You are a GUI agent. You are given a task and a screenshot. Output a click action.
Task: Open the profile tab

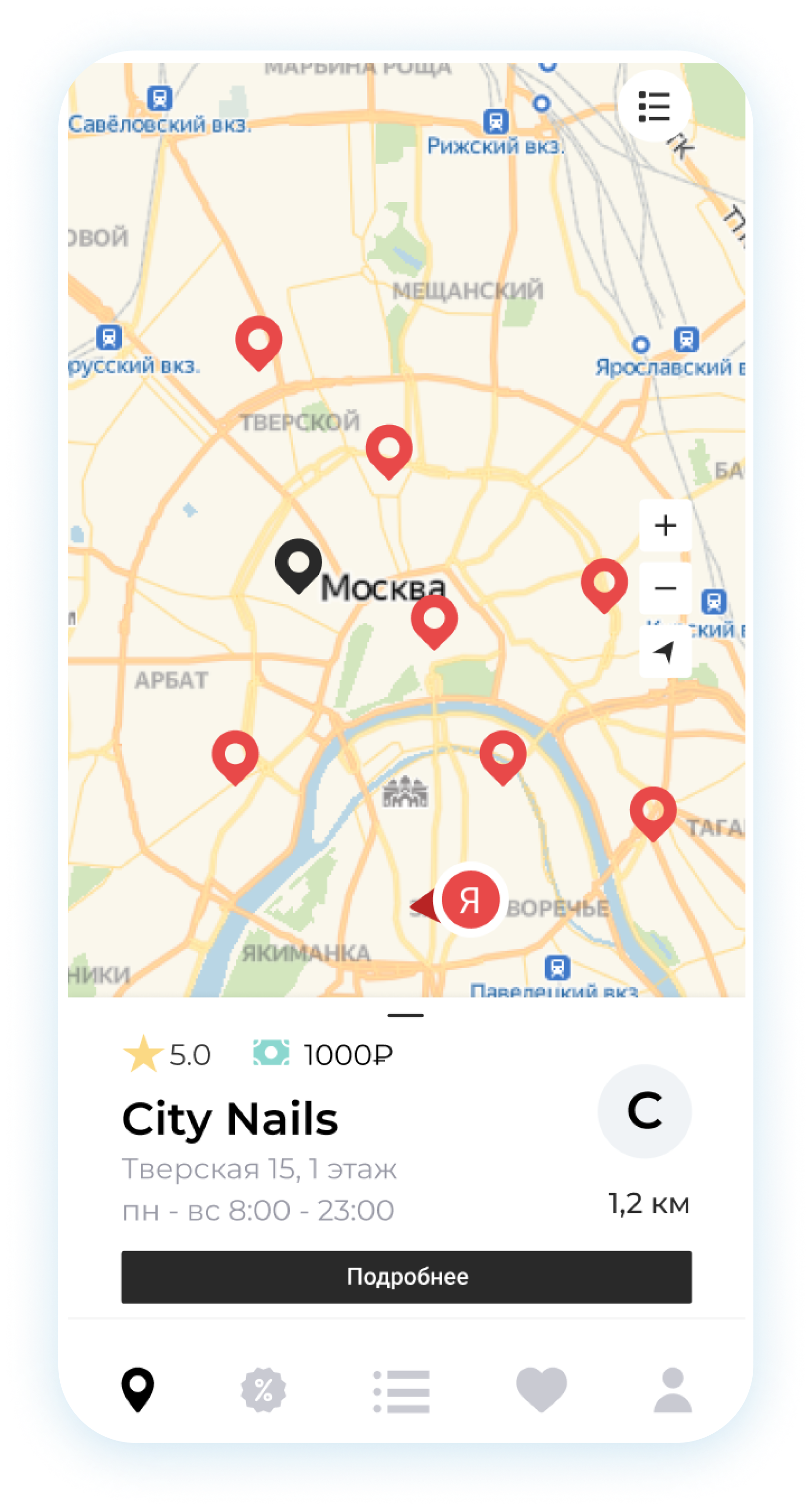click(x=672, y=1390)
